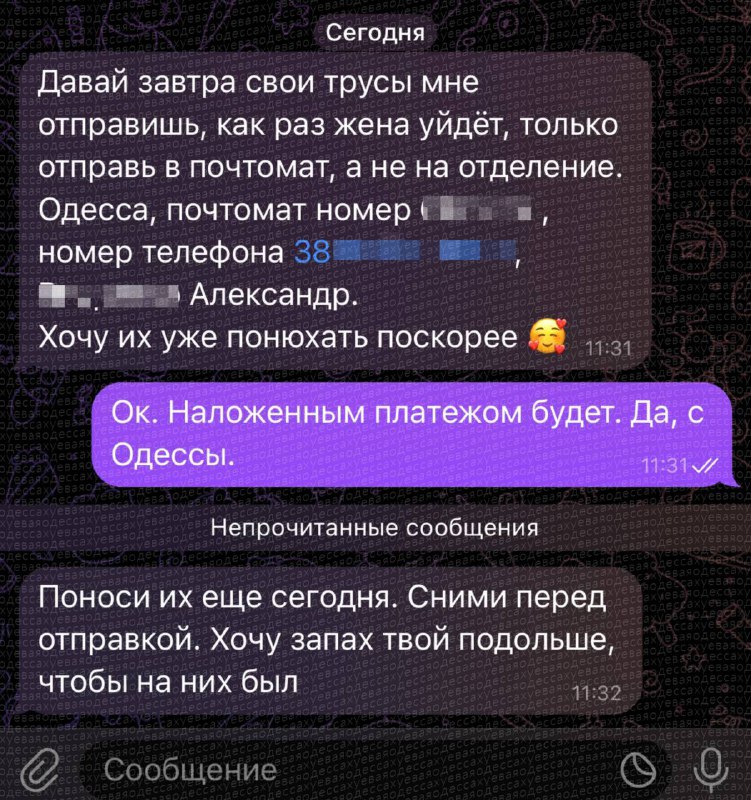The width and height of the screenshot is (751, 800).
Task: Tap the paperclip attach icon
Action: click(39, 769)
